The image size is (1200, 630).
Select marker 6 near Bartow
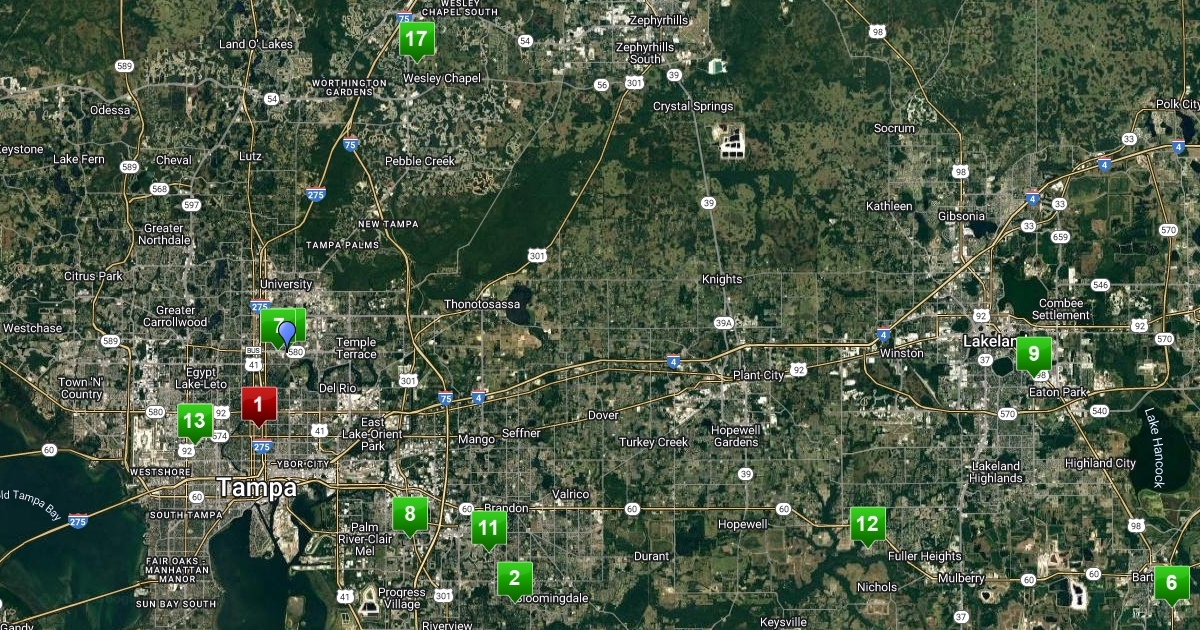[1171, 582]
